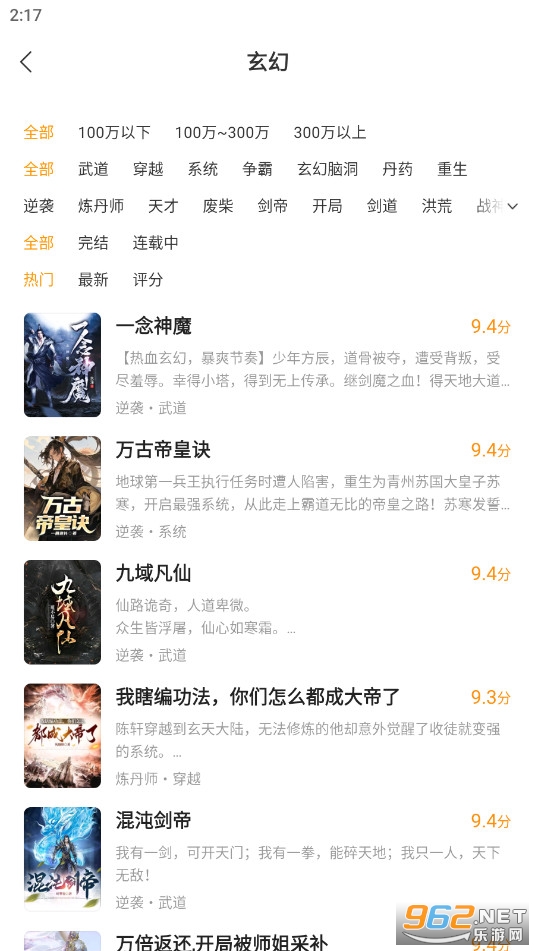Screen dimensions: 535x951
Task: Show only 完结 novels
Action: (93, 243)
